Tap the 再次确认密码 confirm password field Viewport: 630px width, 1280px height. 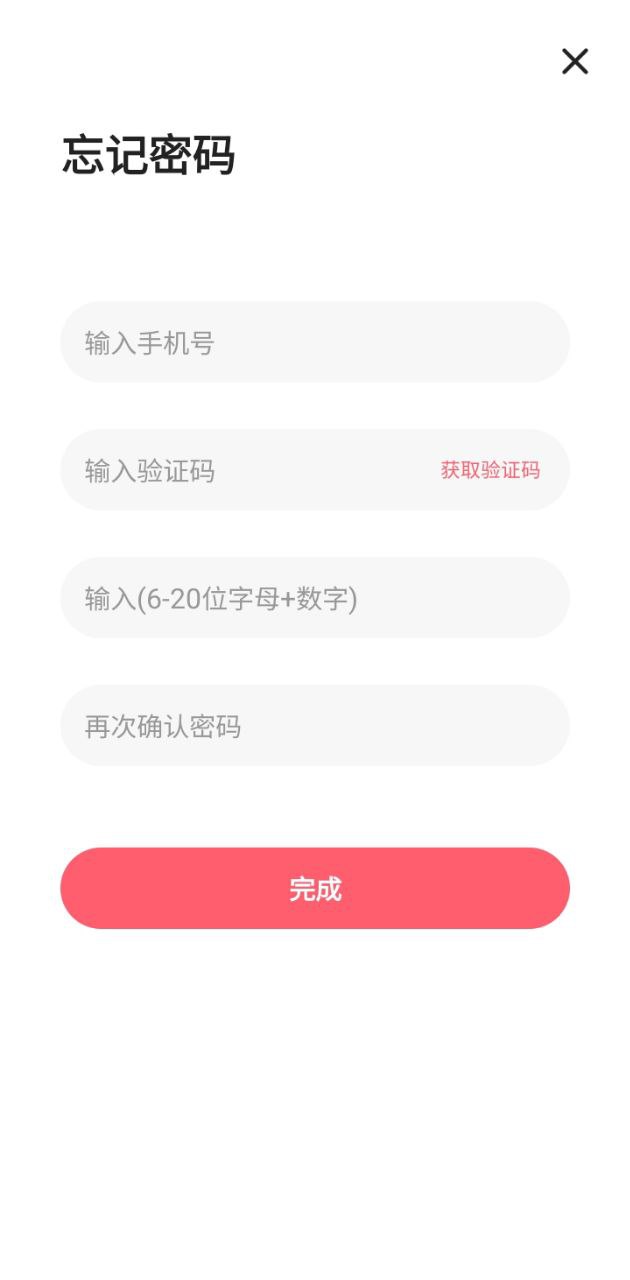315,726
